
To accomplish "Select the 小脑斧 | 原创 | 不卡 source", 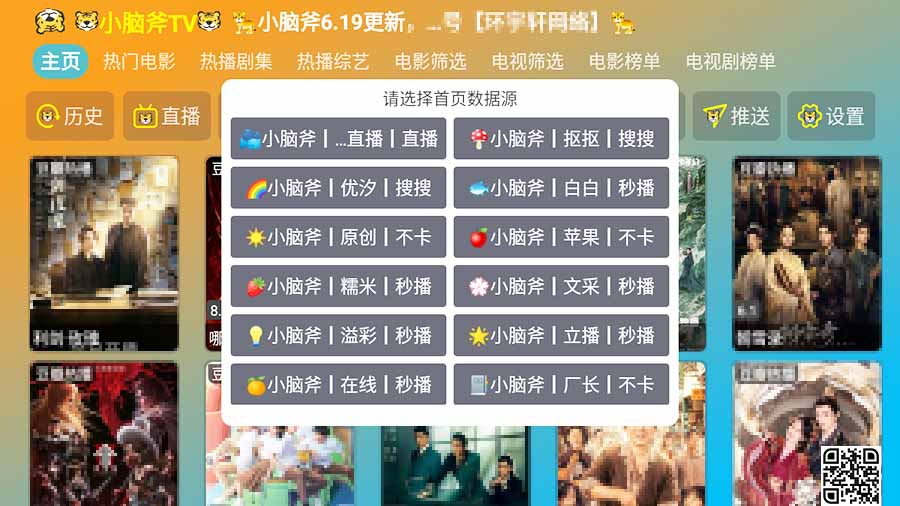I will tap(338, 237).
